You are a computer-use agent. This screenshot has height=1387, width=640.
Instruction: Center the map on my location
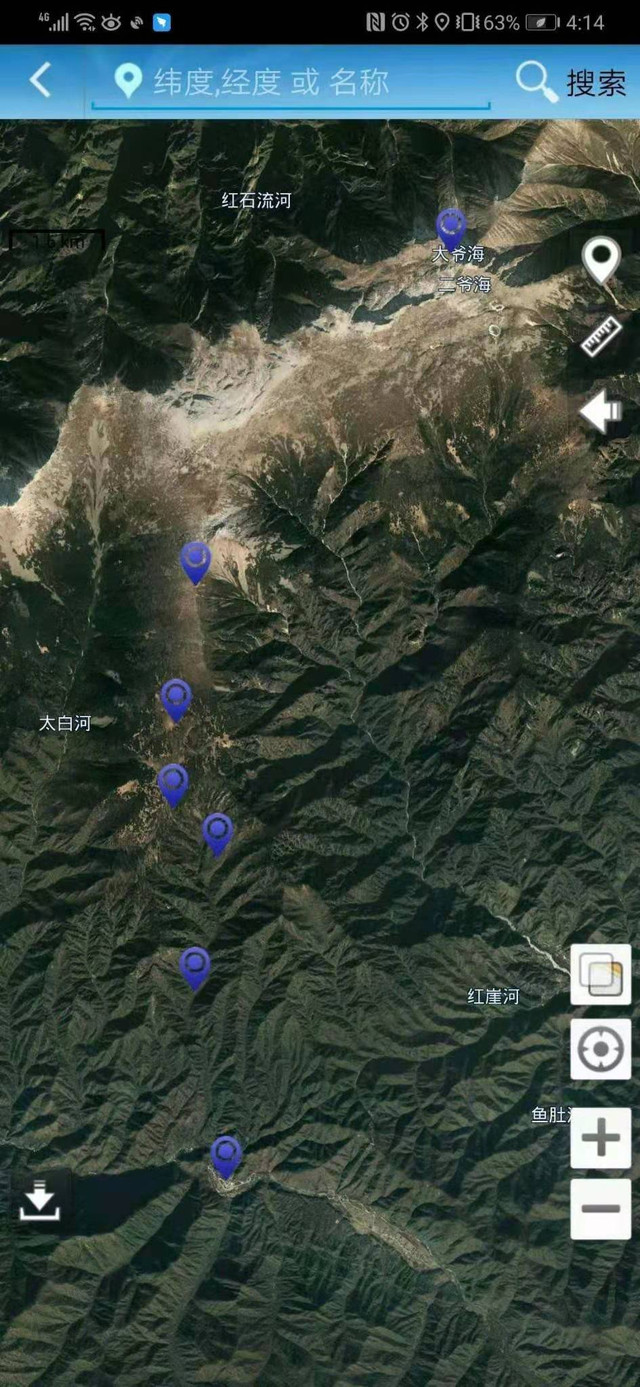601,1049
